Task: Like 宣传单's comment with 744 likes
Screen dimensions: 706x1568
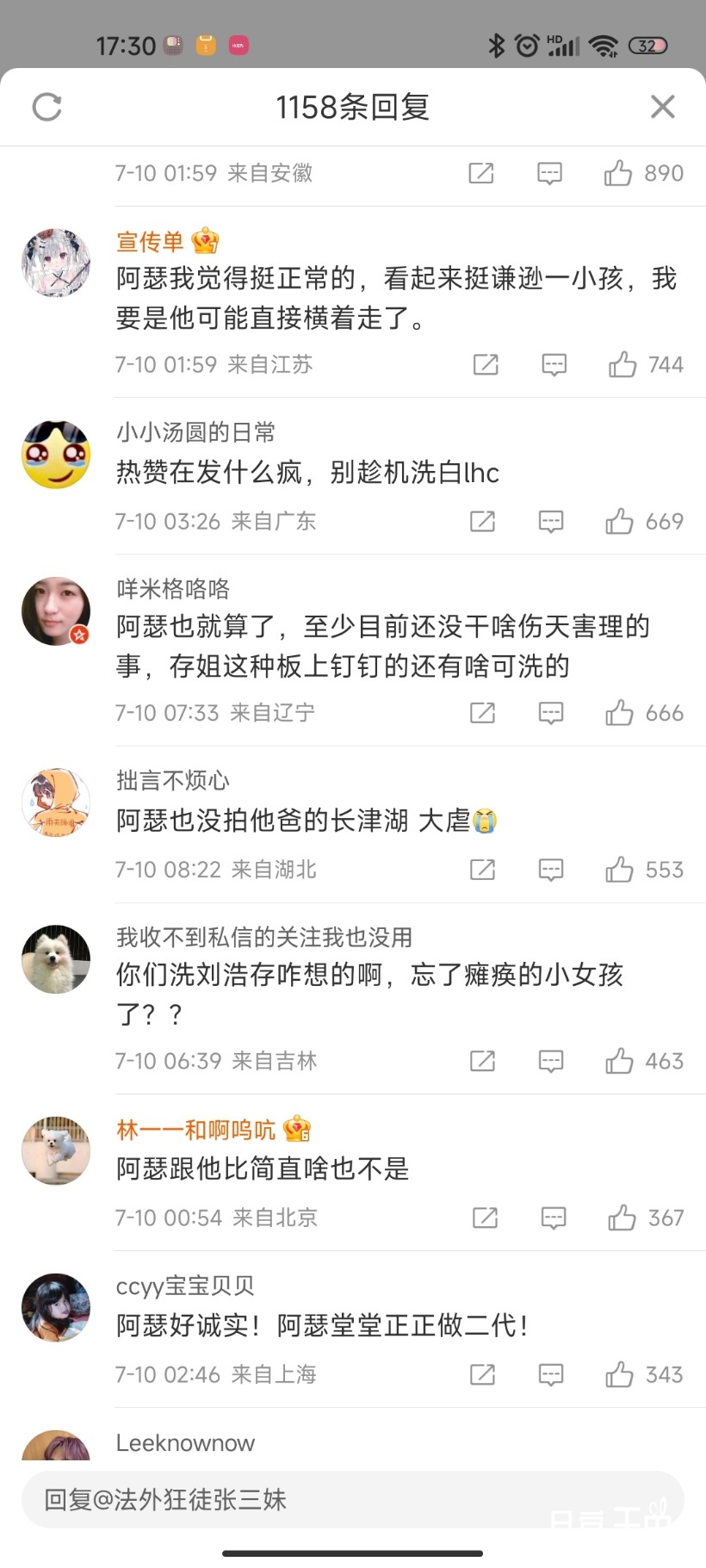Action: point(622,364)
